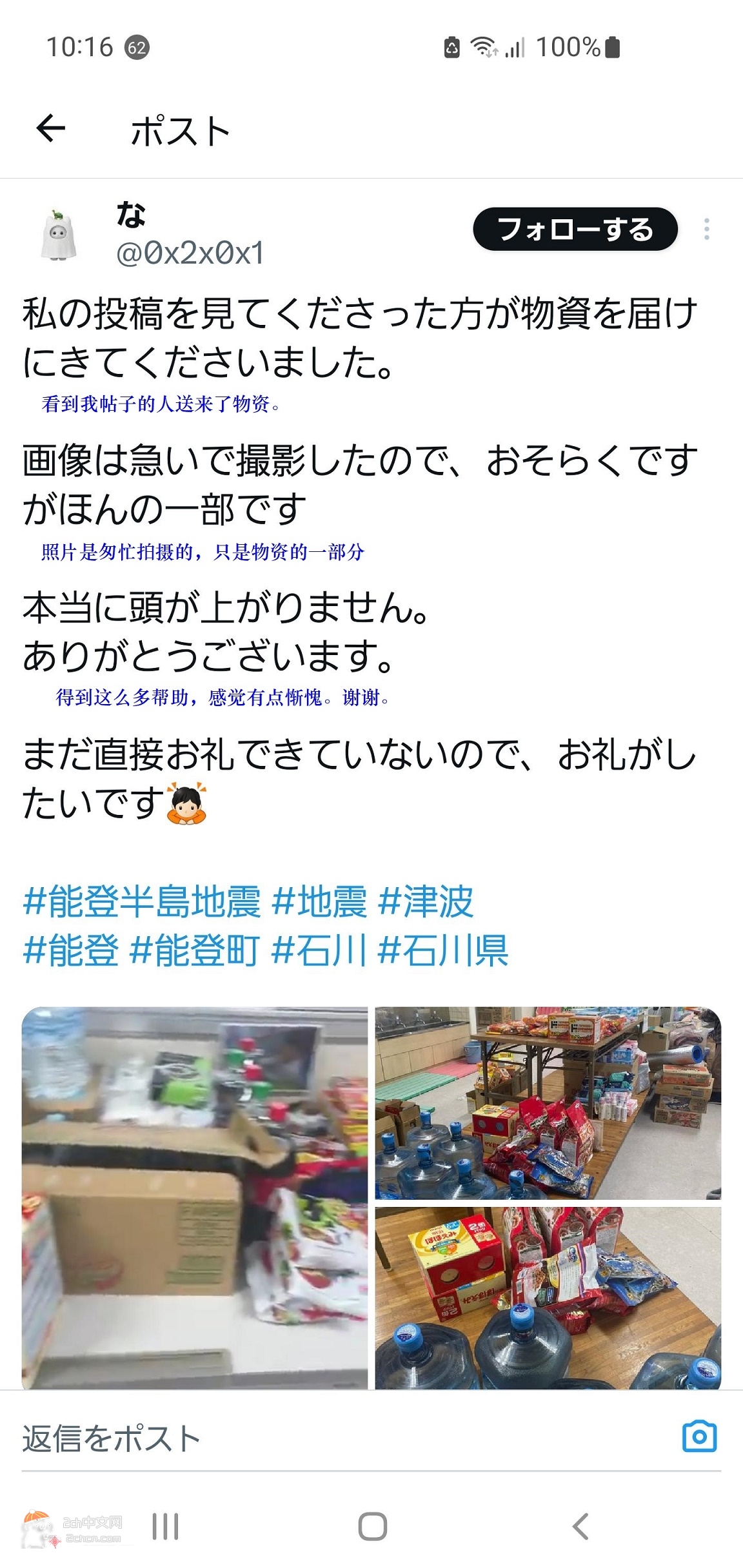Open the profile avatar of な

[59, 235]
